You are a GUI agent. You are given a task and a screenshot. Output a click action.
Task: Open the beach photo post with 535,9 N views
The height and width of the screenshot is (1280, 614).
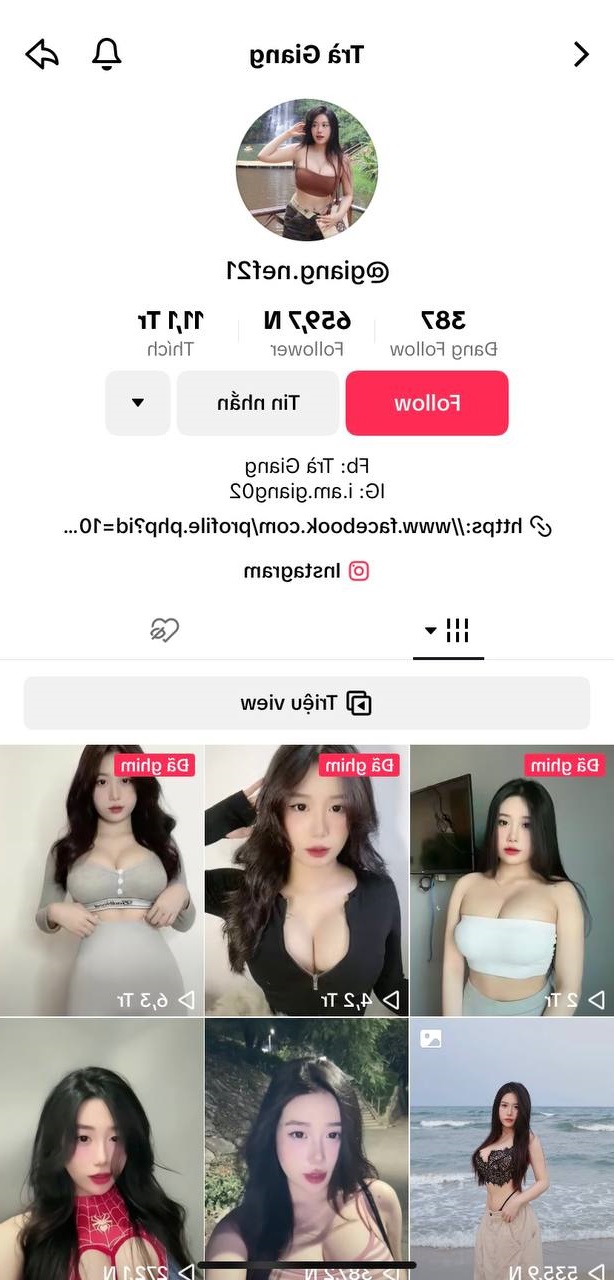(511, 1150)
